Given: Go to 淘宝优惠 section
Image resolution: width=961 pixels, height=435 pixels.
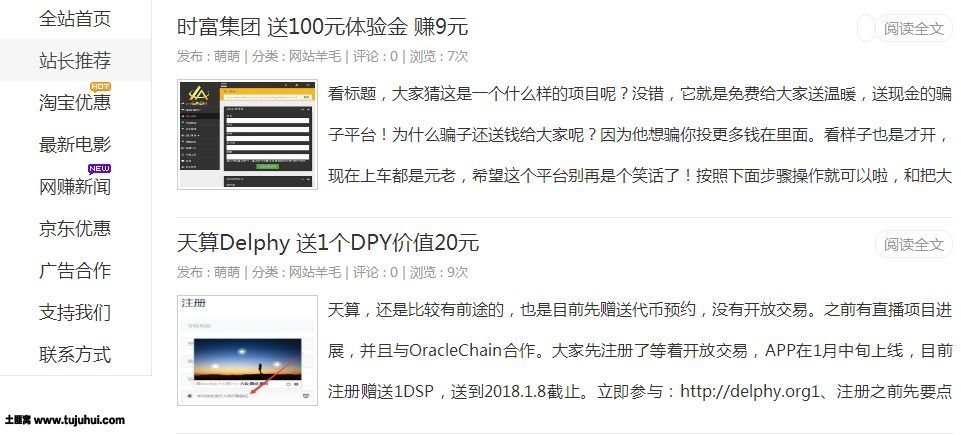Looking at the screenshot, I should (75, 102).
